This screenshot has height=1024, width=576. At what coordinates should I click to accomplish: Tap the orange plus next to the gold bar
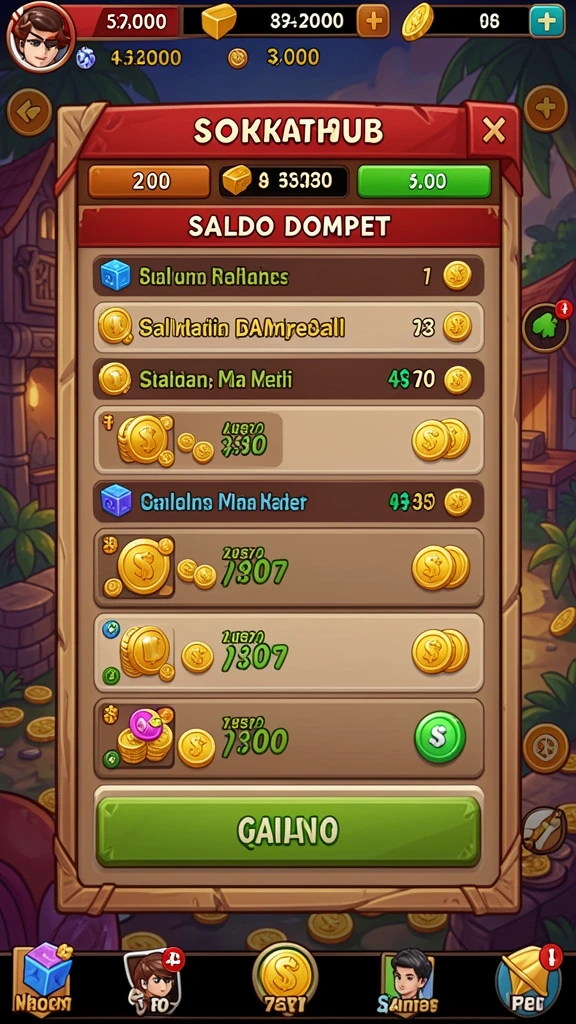[x=373, y=22]
